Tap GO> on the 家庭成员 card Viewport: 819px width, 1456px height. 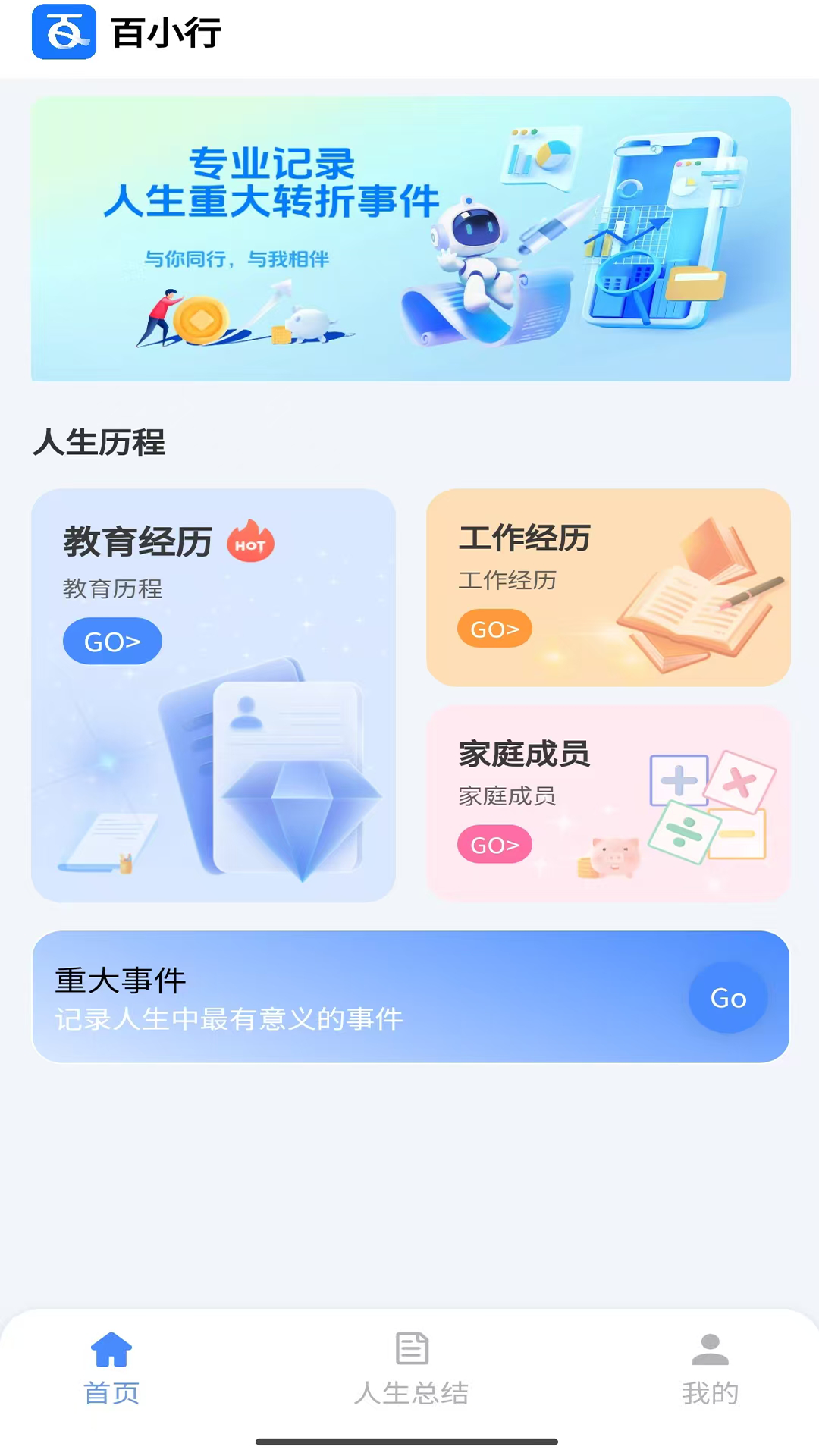(x=494, y=845)
